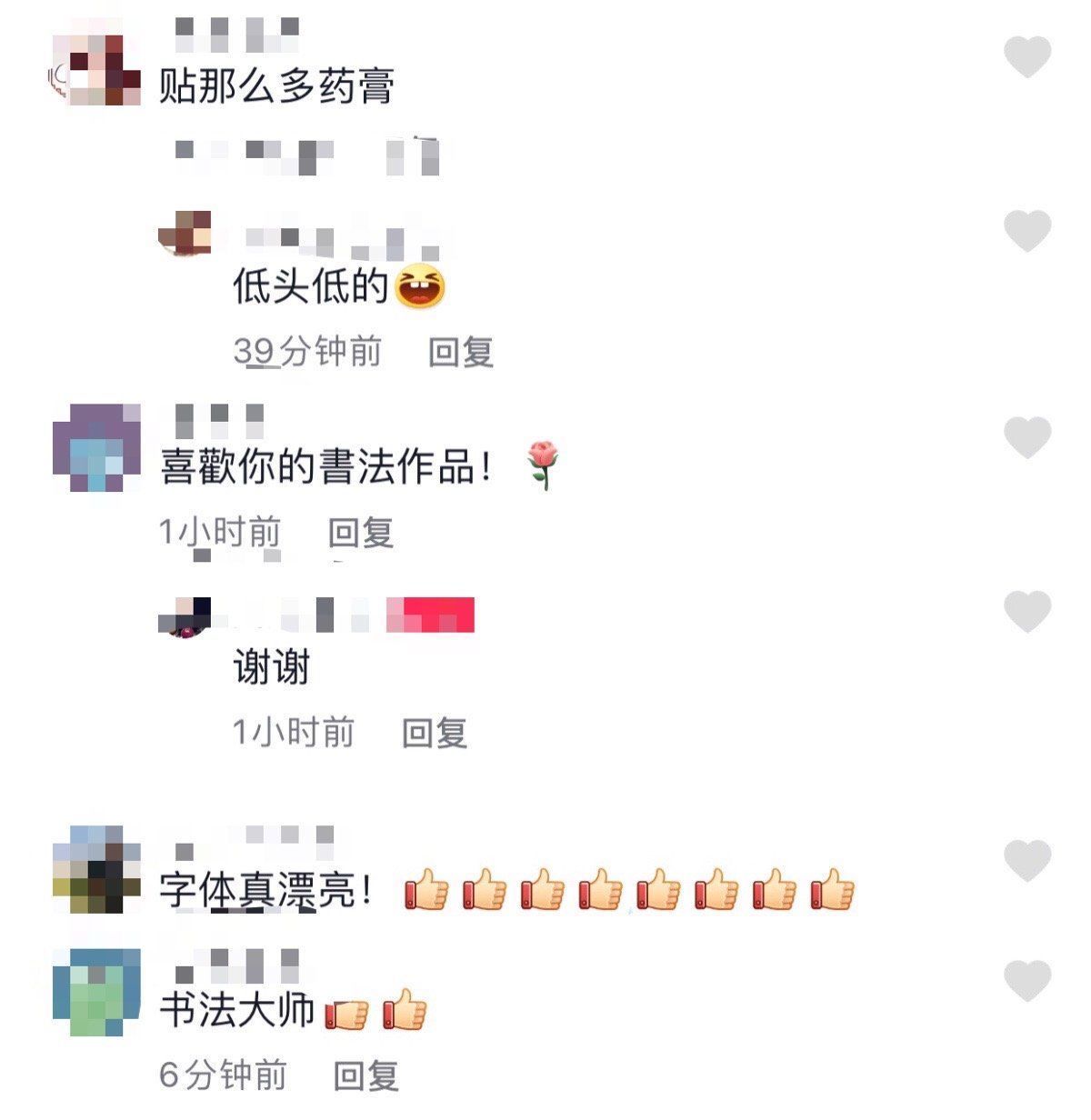Like the comment 书法大师
Viewport: 1091px width, 1120px height.
[x=1027, y=981]
